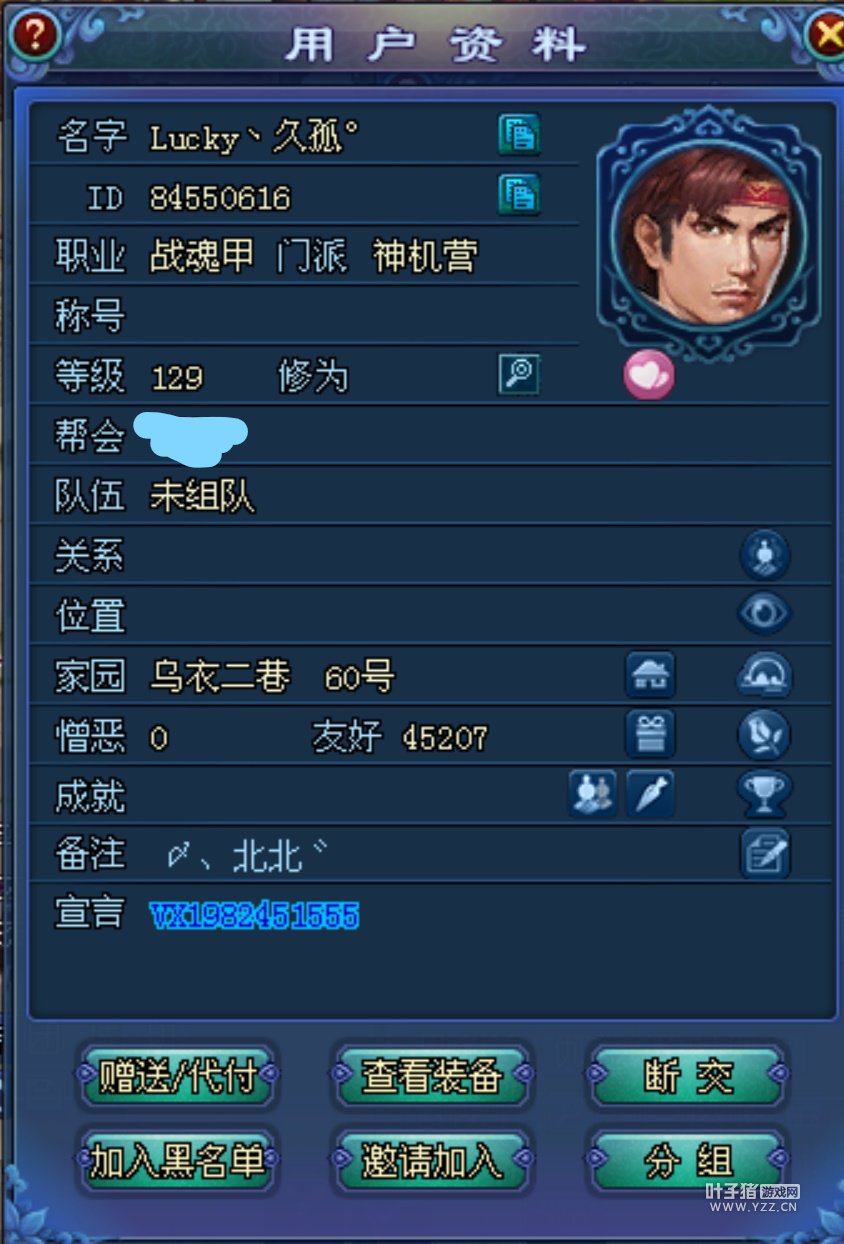Open the 关系 relationship icon
This screenshot has width=844, height=1244.
coord(765,555)
